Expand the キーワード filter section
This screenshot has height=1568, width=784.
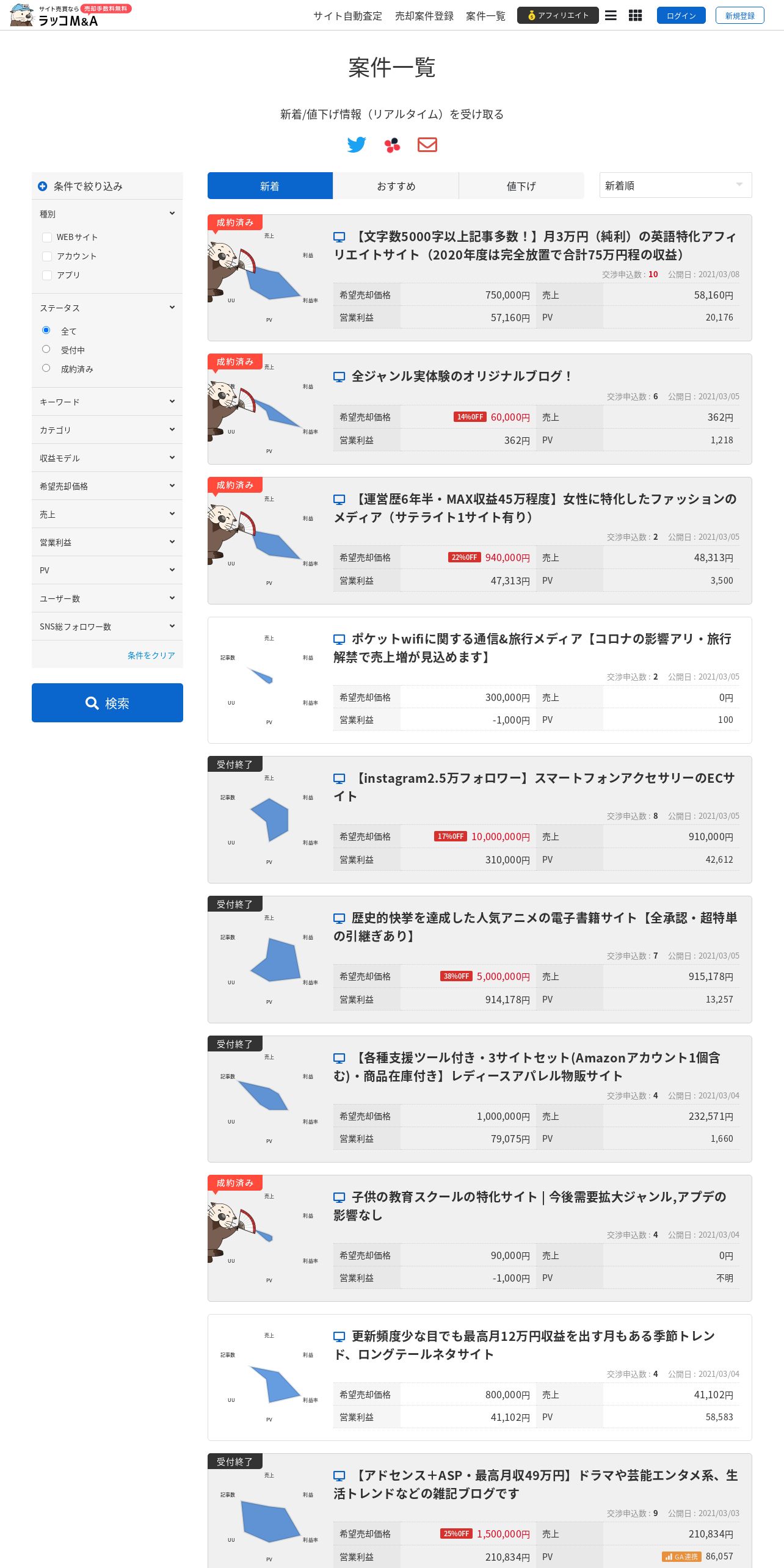coord(107,402)
